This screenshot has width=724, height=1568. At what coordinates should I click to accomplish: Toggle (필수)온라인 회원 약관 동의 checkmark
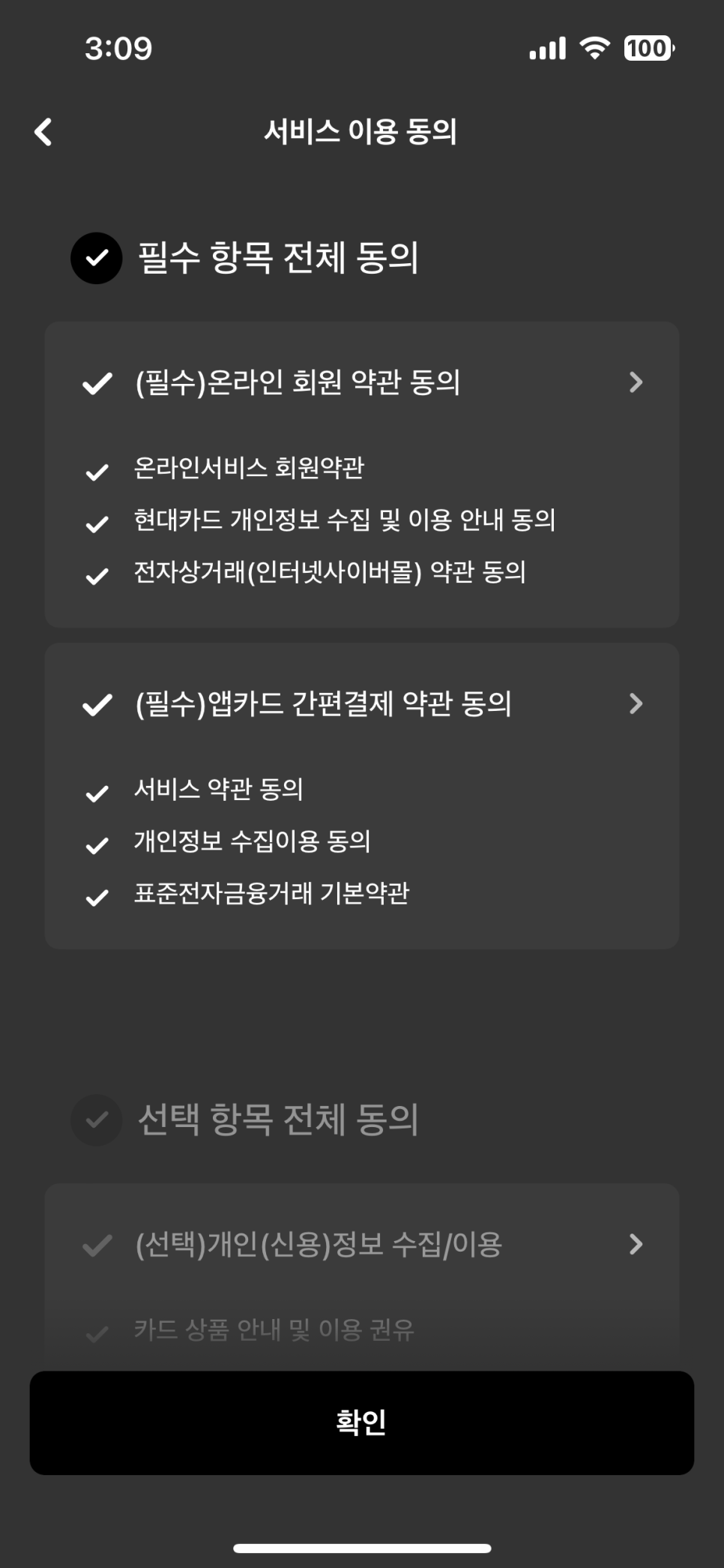tap(97, 383)
